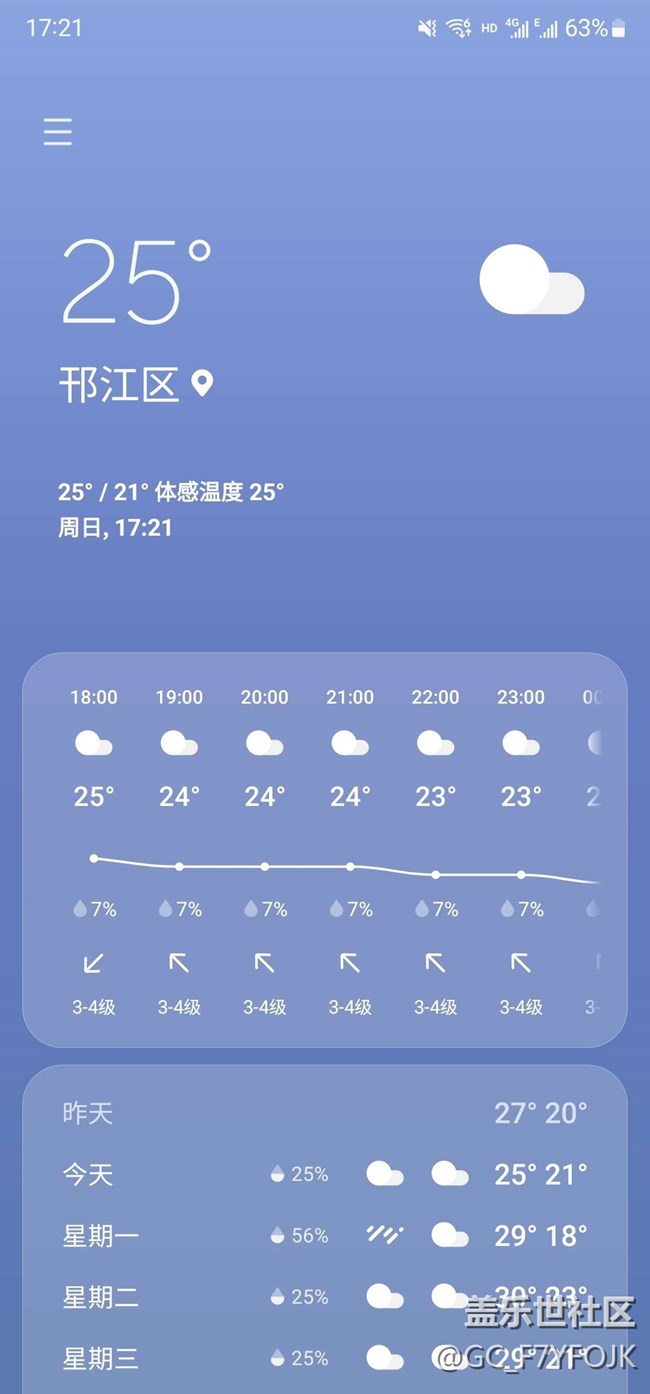This screenshot has width=650, height=1394.
Task: Open the hourly forecast card
Action: click(x=325, y=850)
